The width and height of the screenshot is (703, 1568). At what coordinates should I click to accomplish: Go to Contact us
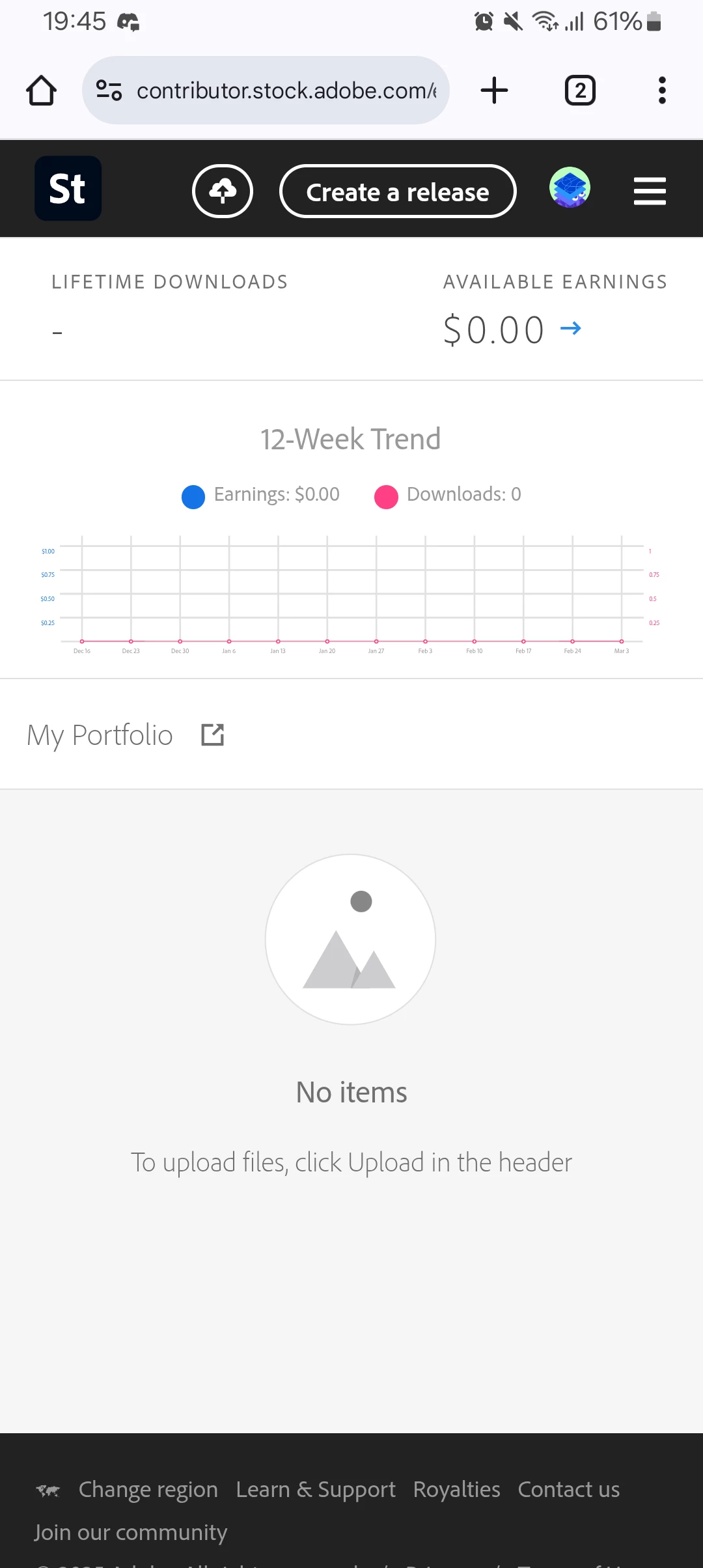568,1489
